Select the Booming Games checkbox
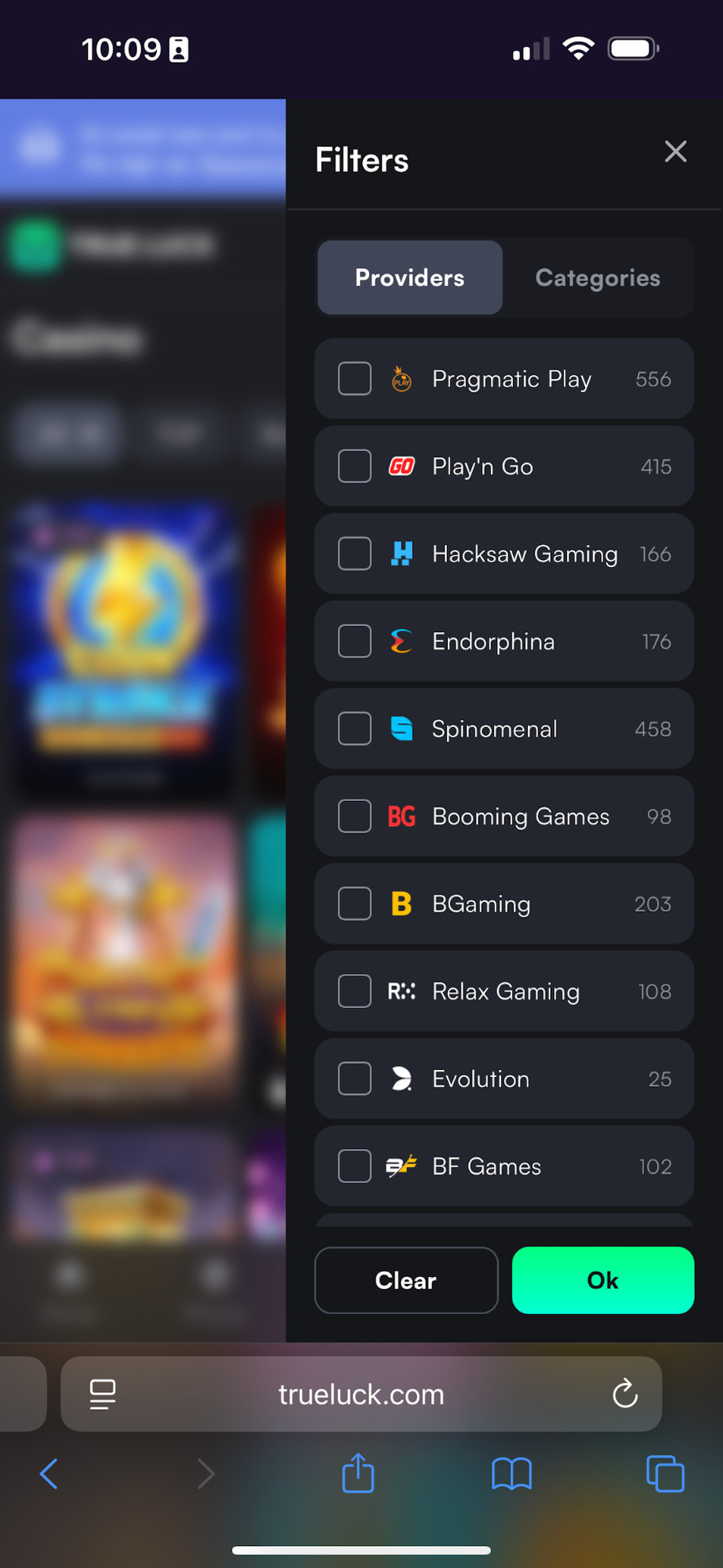This screenshot has height=1568, width=723. (354, 816)
